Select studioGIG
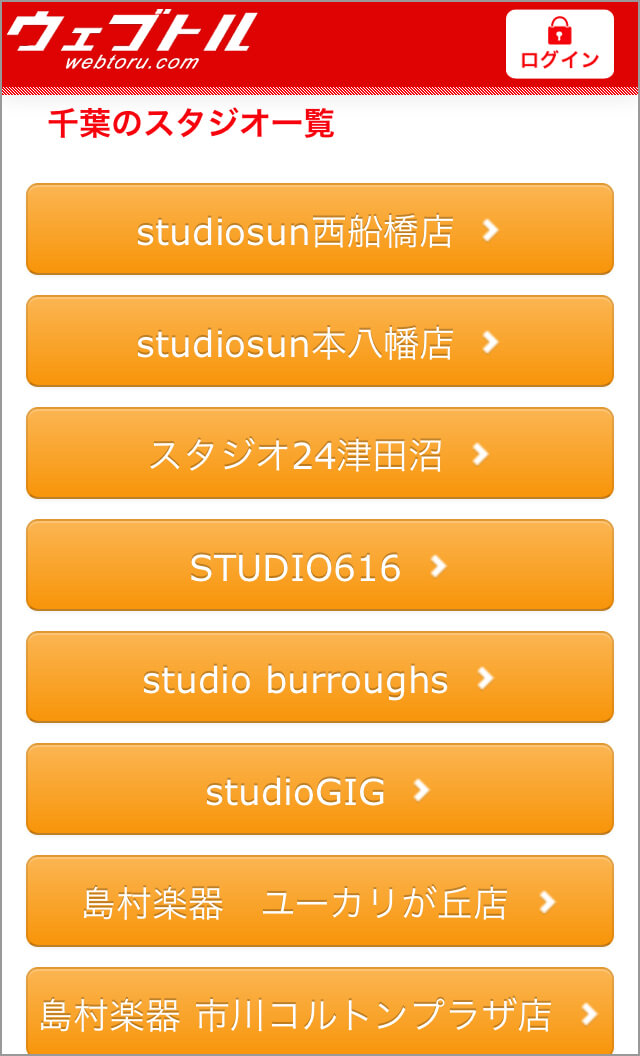 pyautogui.click(x=319, y=789)
